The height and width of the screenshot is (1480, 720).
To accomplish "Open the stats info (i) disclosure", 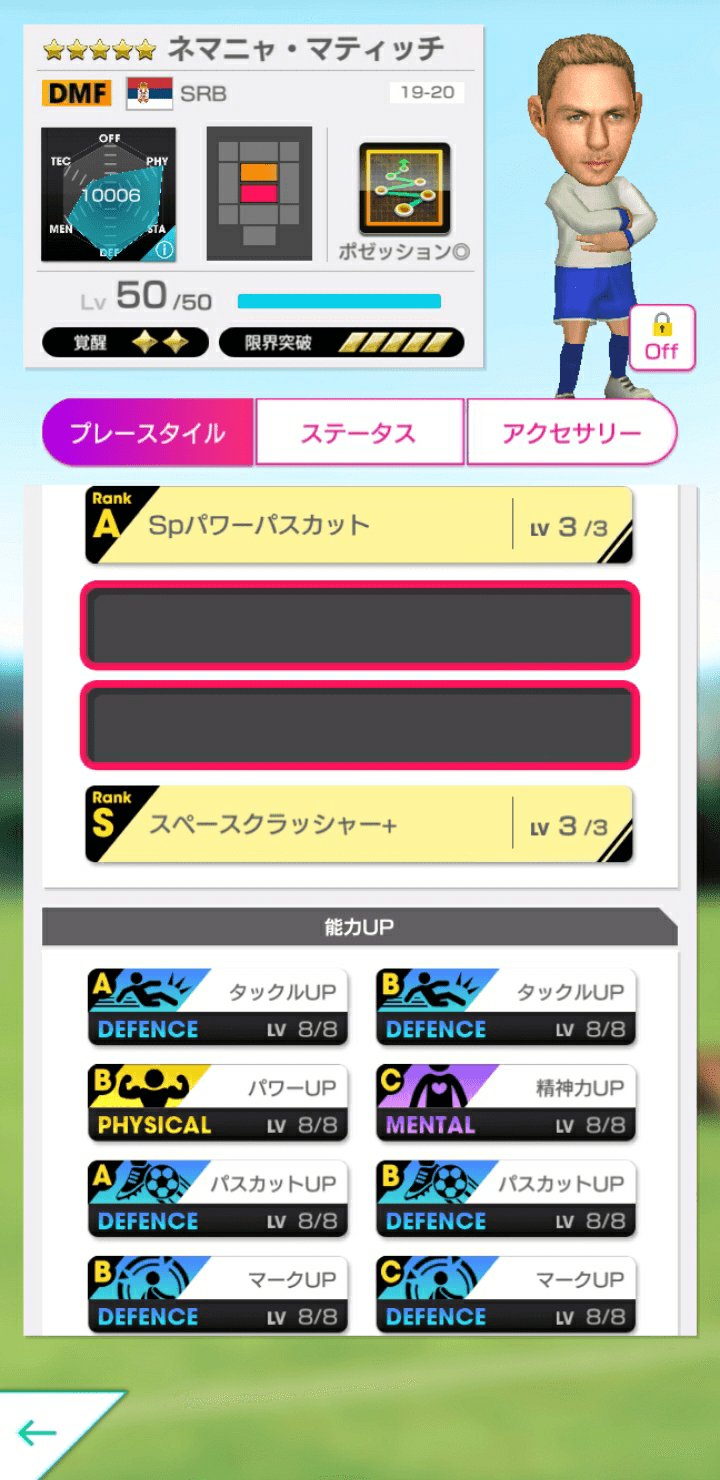I will (x=166, y=249).
